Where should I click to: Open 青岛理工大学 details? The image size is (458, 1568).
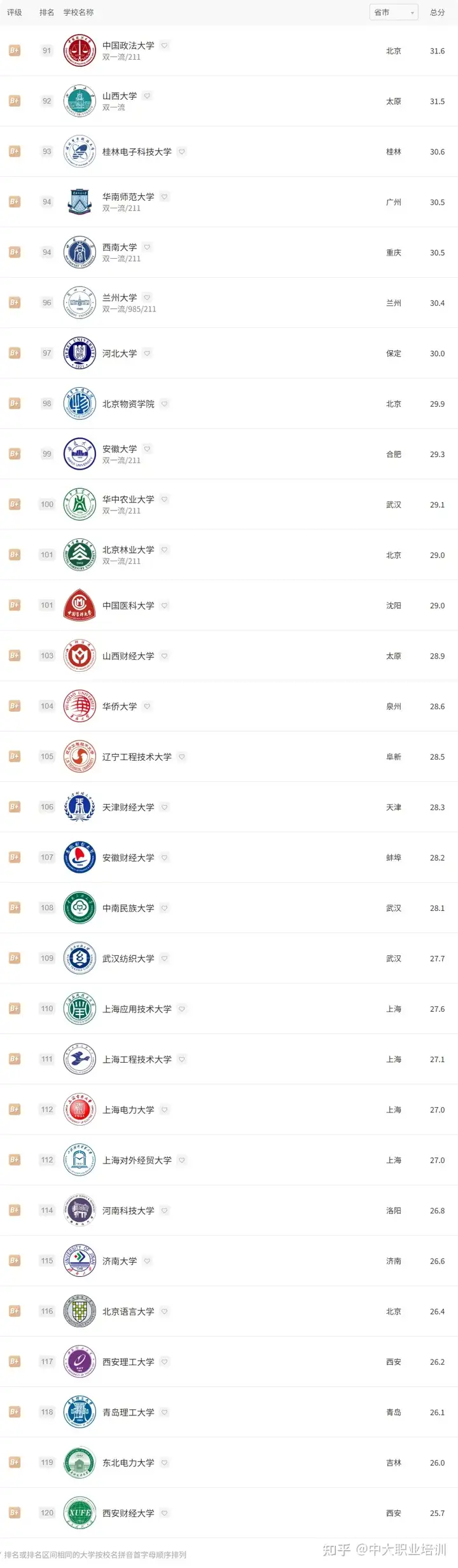128,1412
